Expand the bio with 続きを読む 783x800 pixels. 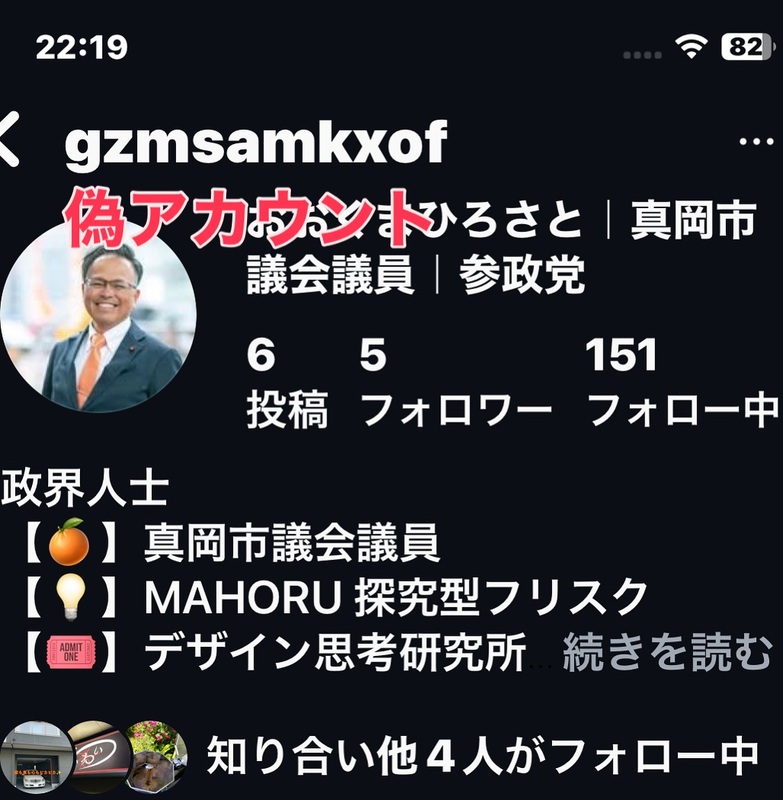[x=667, y=653]
